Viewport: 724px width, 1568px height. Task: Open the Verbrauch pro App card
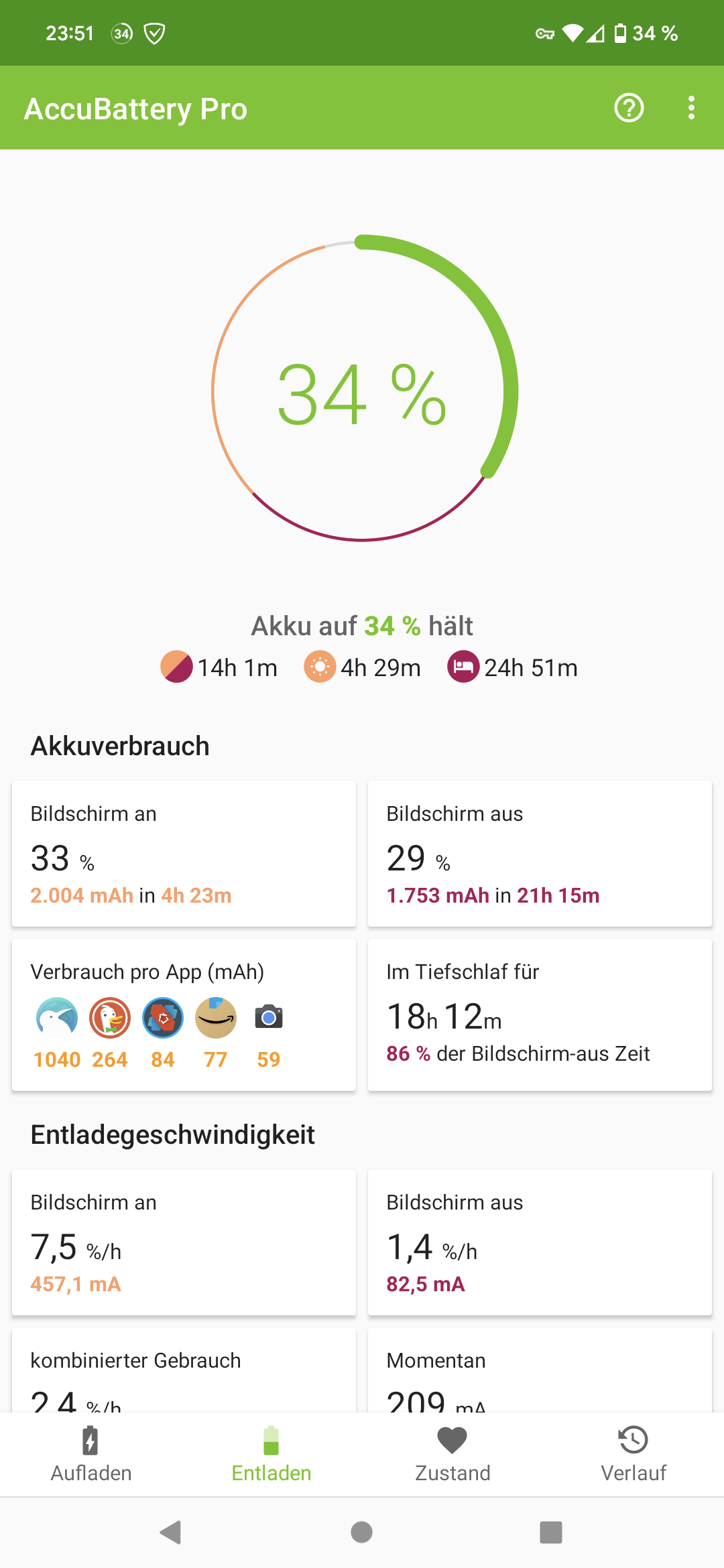click(184, 1015)
